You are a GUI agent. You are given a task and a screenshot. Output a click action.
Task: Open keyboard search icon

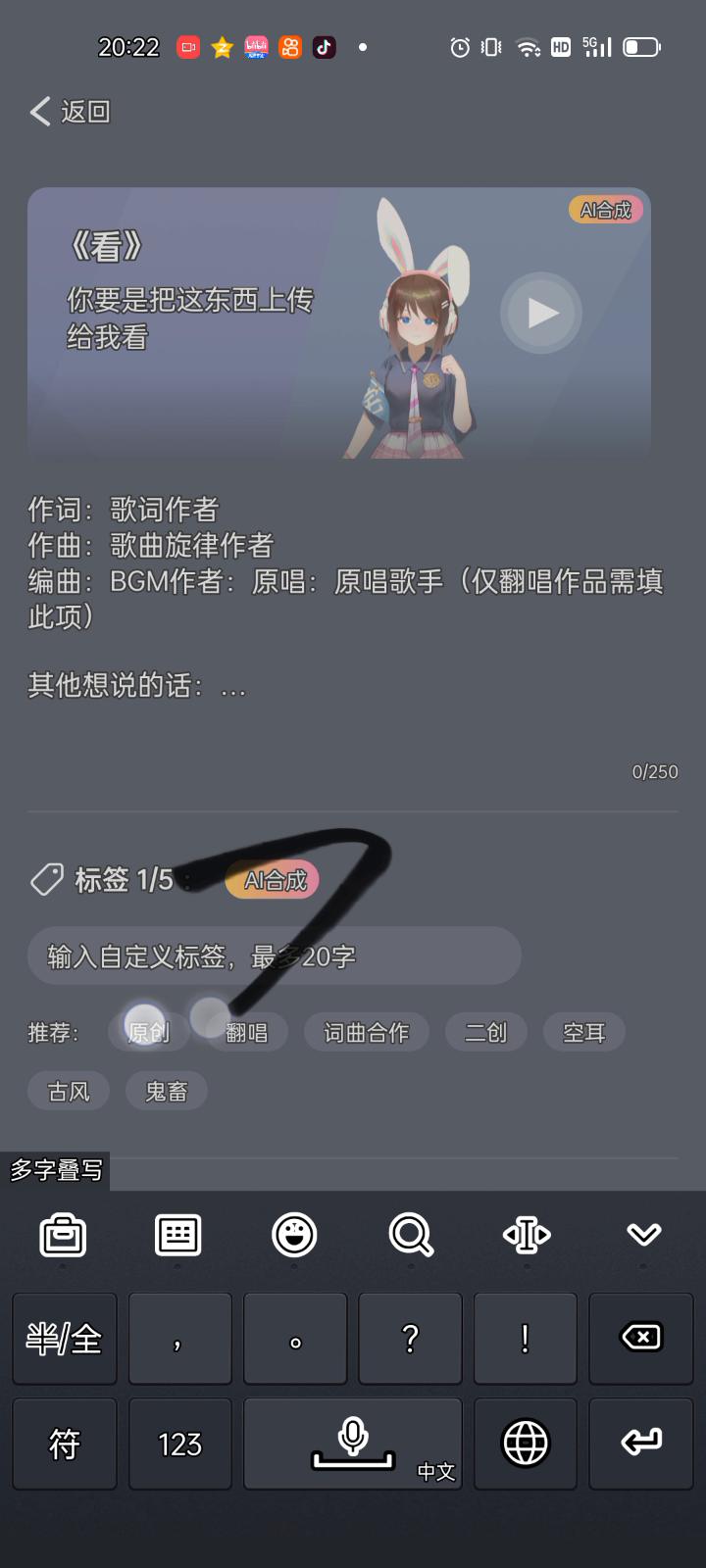pyautogui.click(x=411, y=1235)
